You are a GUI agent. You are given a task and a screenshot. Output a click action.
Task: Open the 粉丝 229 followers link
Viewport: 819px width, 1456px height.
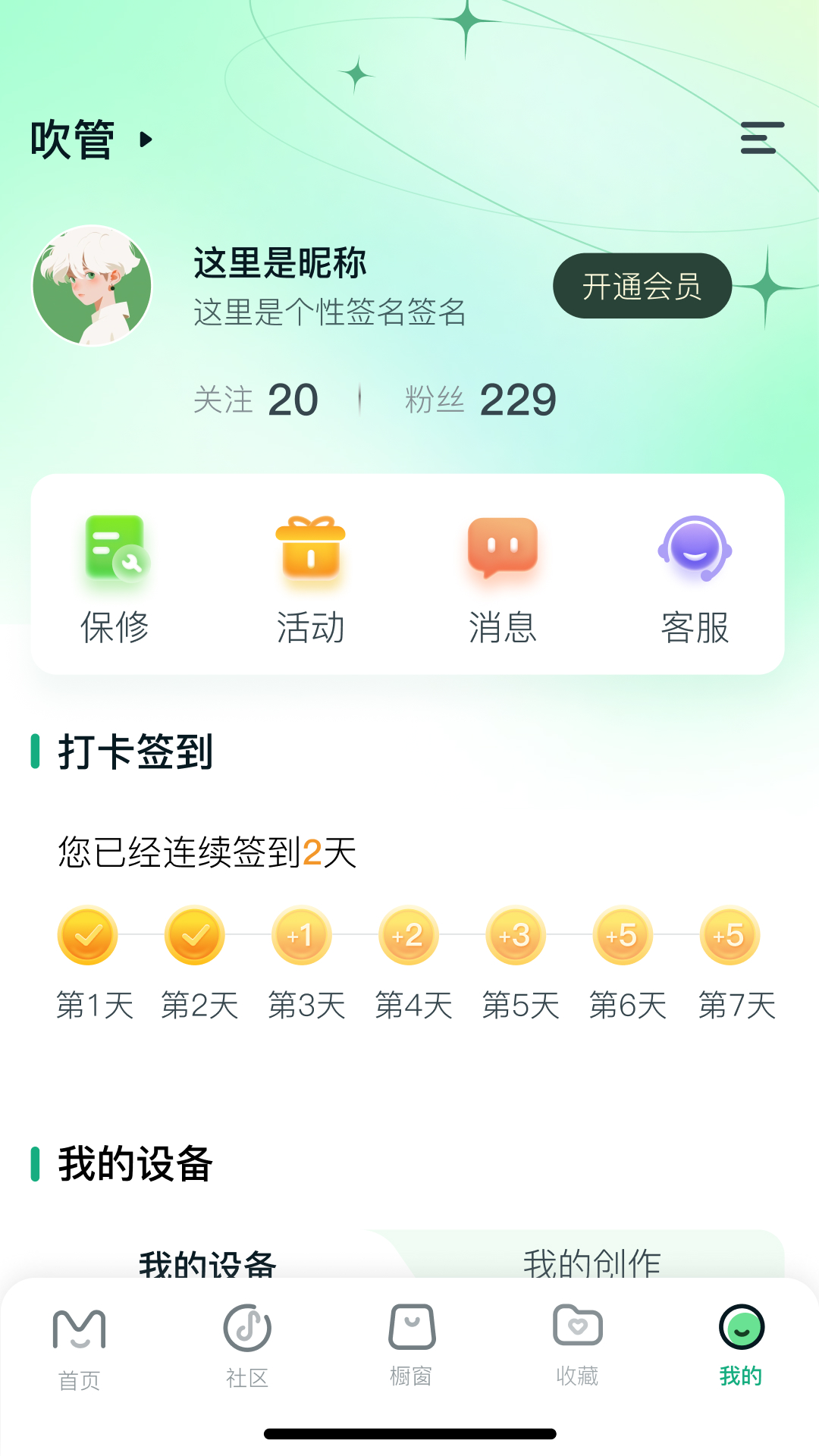pyautogui.click(x=479, y=400)
